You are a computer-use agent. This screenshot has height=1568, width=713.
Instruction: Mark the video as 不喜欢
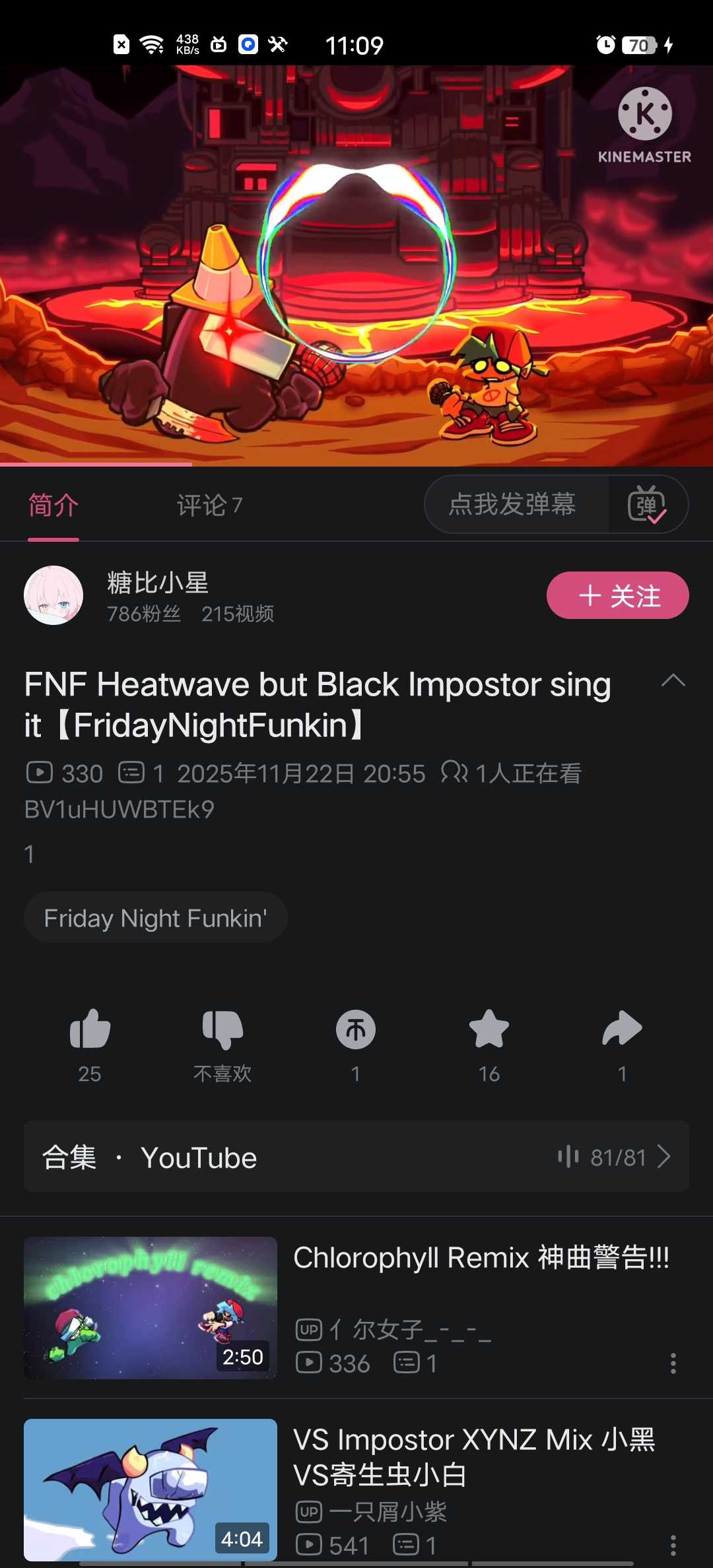point(222,1029)
